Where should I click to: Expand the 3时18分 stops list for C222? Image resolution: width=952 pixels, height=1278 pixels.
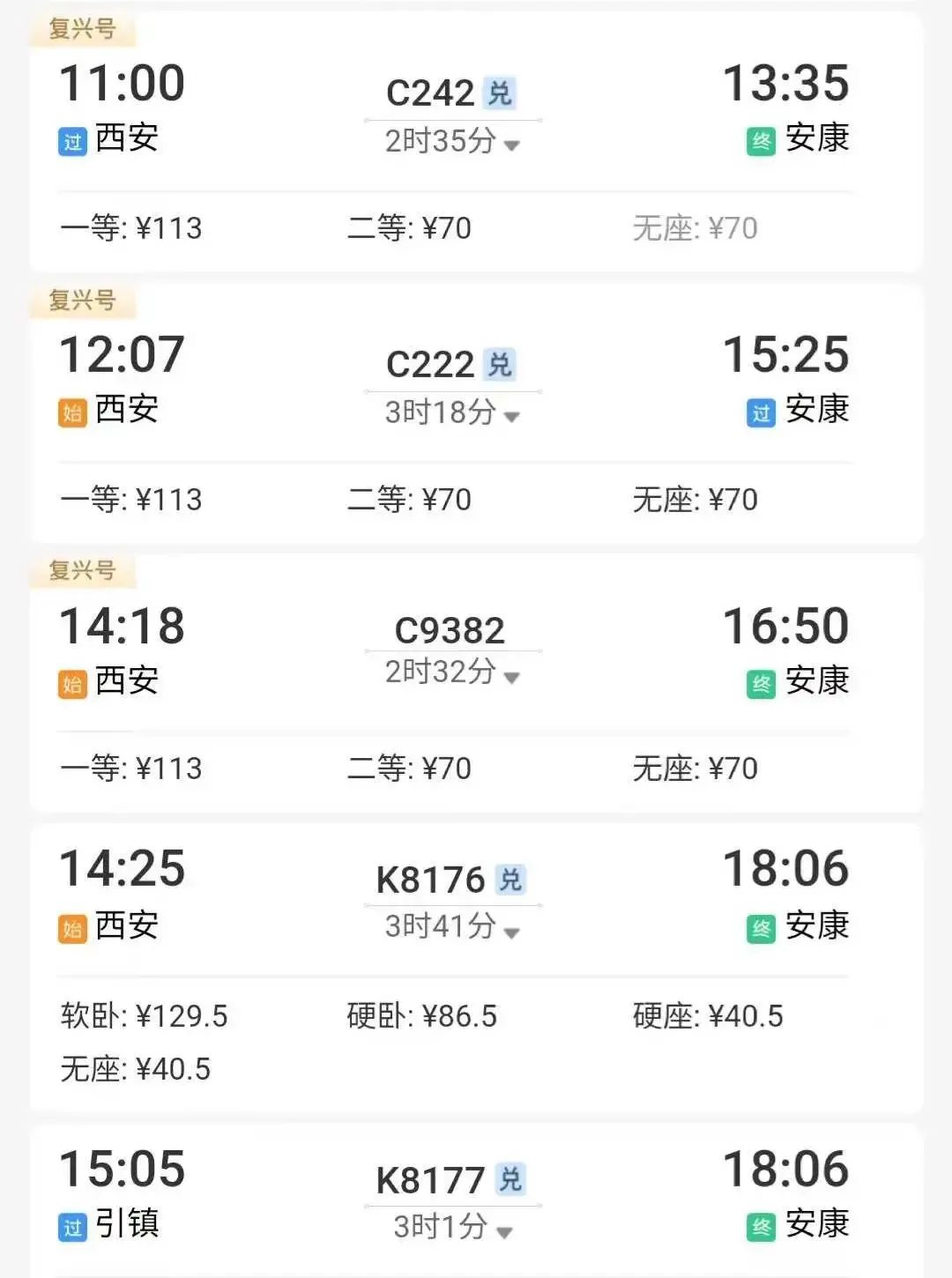[452, 413]
